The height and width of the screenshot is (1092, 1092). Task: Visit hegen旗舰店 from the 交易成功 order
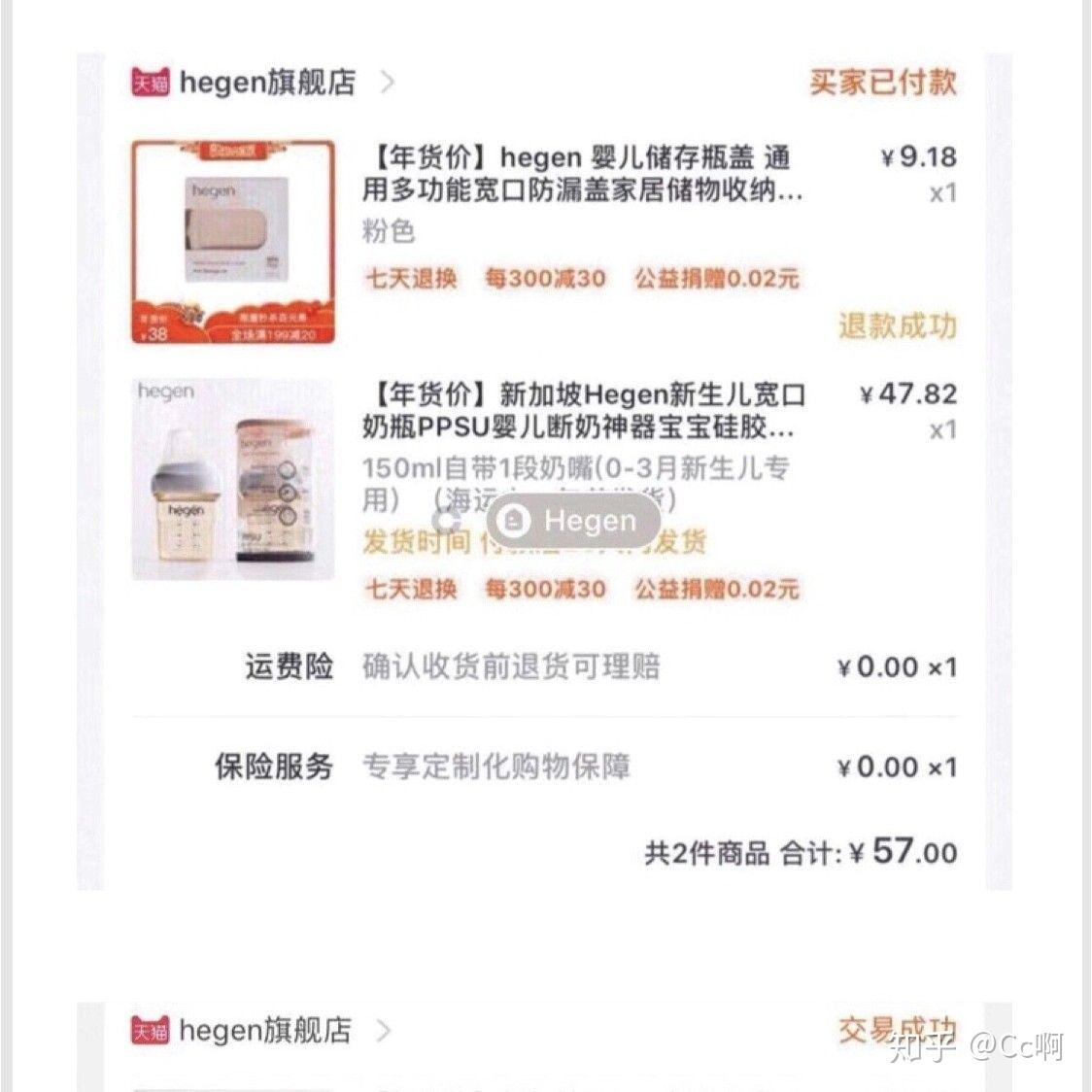(x=264, y=1031)
